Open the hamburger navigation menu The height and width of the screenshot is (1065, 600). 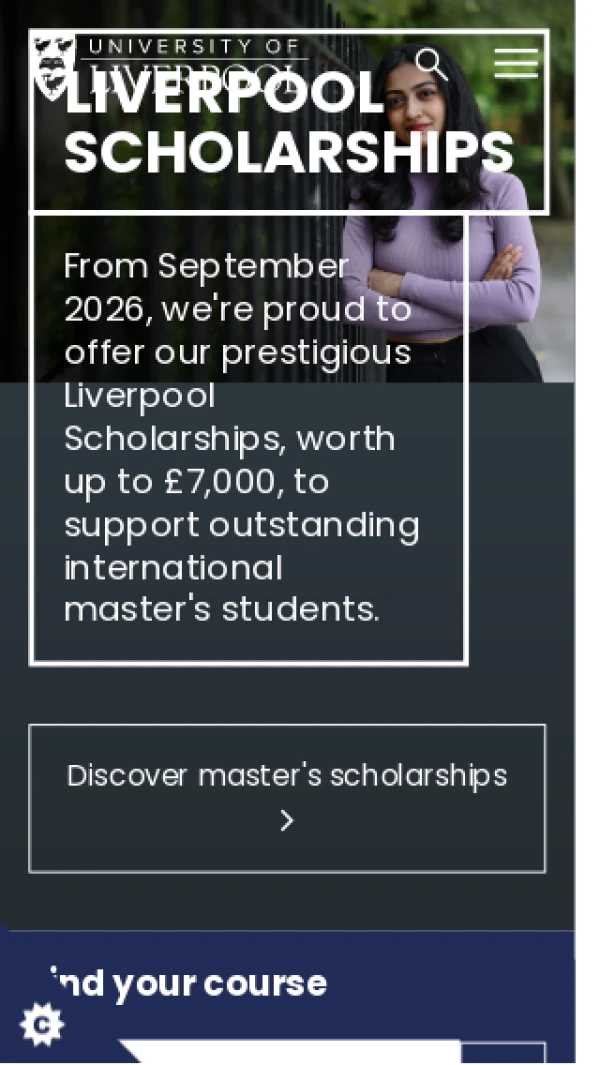(x=516, y=63)
